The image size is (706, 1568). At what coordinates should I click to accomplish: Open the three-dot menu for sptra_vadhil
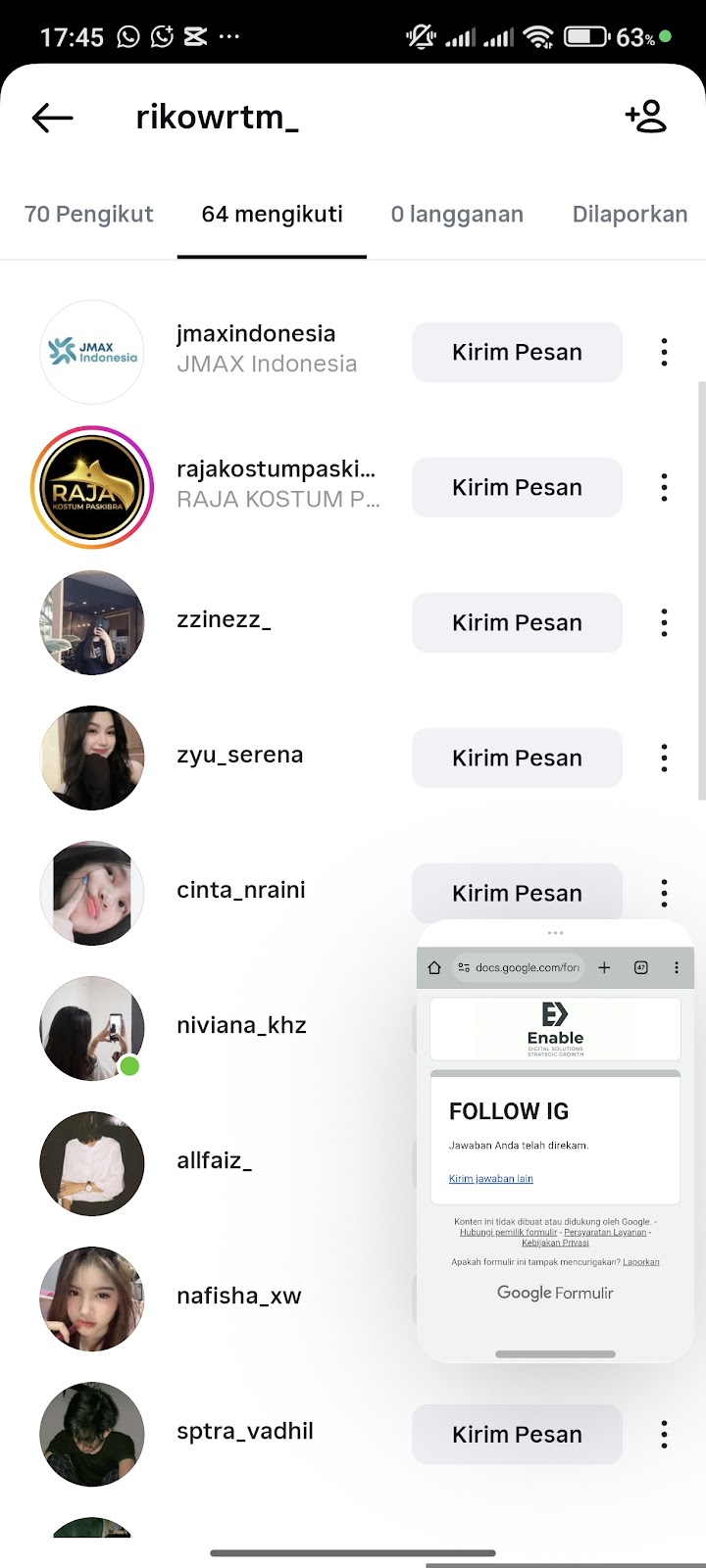click(664, 1435)
